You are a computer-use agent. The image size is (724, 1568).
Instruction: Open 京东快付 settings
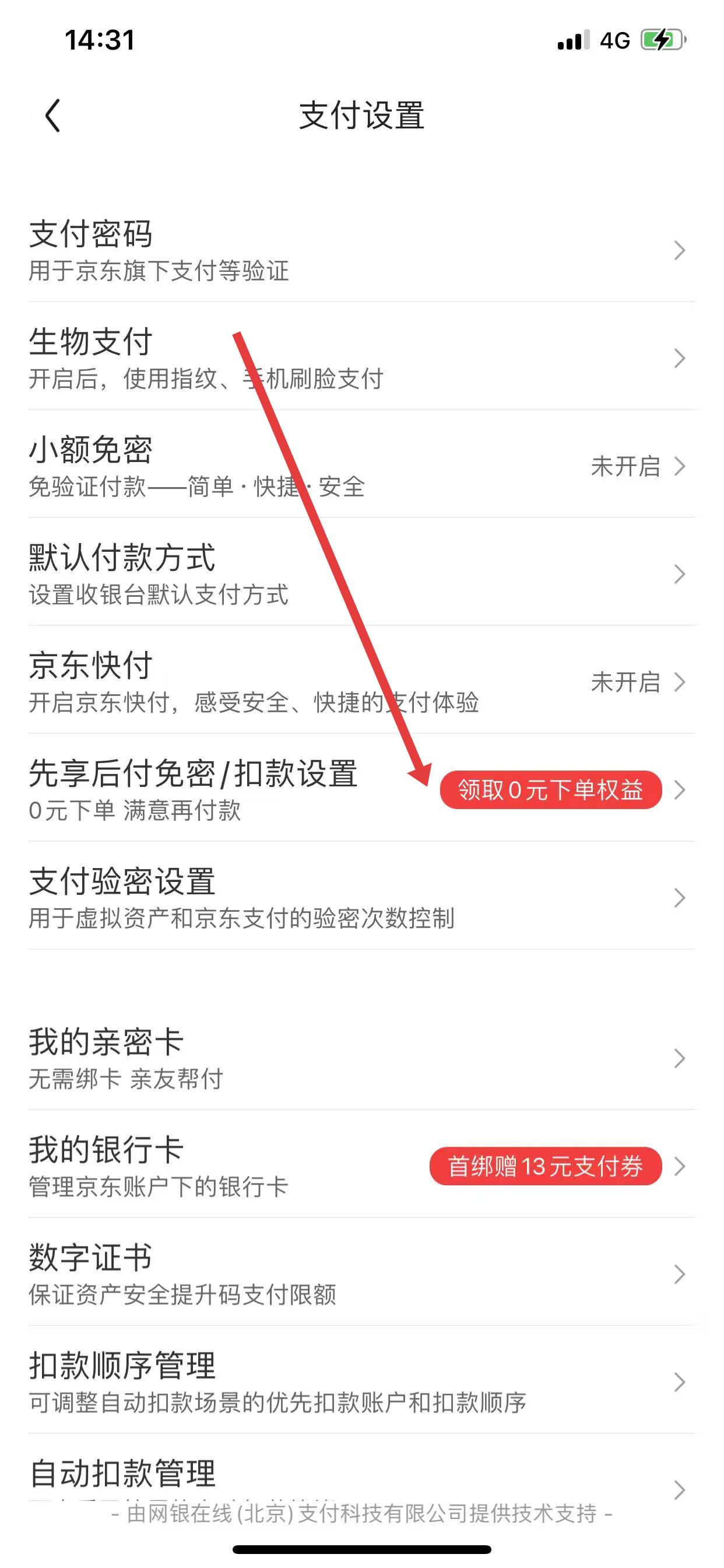tap(361, 681)
